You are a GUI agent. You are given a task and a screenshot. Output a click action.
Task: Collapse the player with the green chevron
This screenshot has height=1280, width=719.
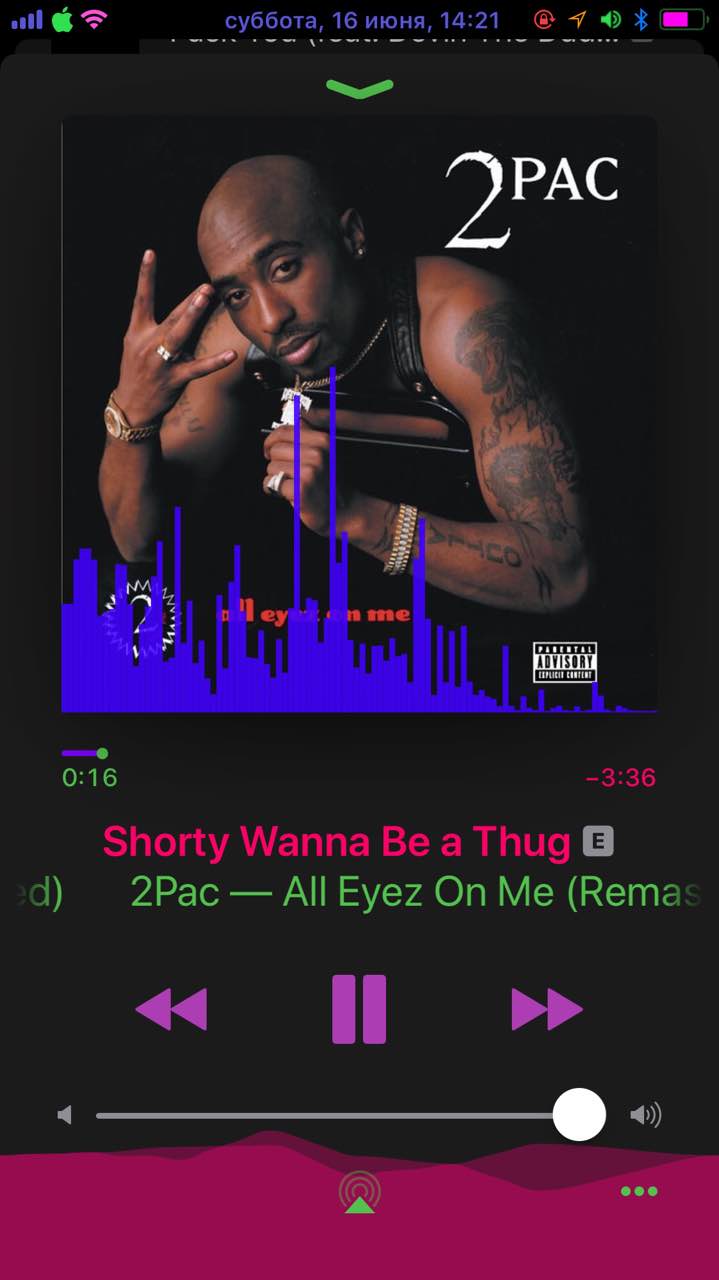[359, 89]
